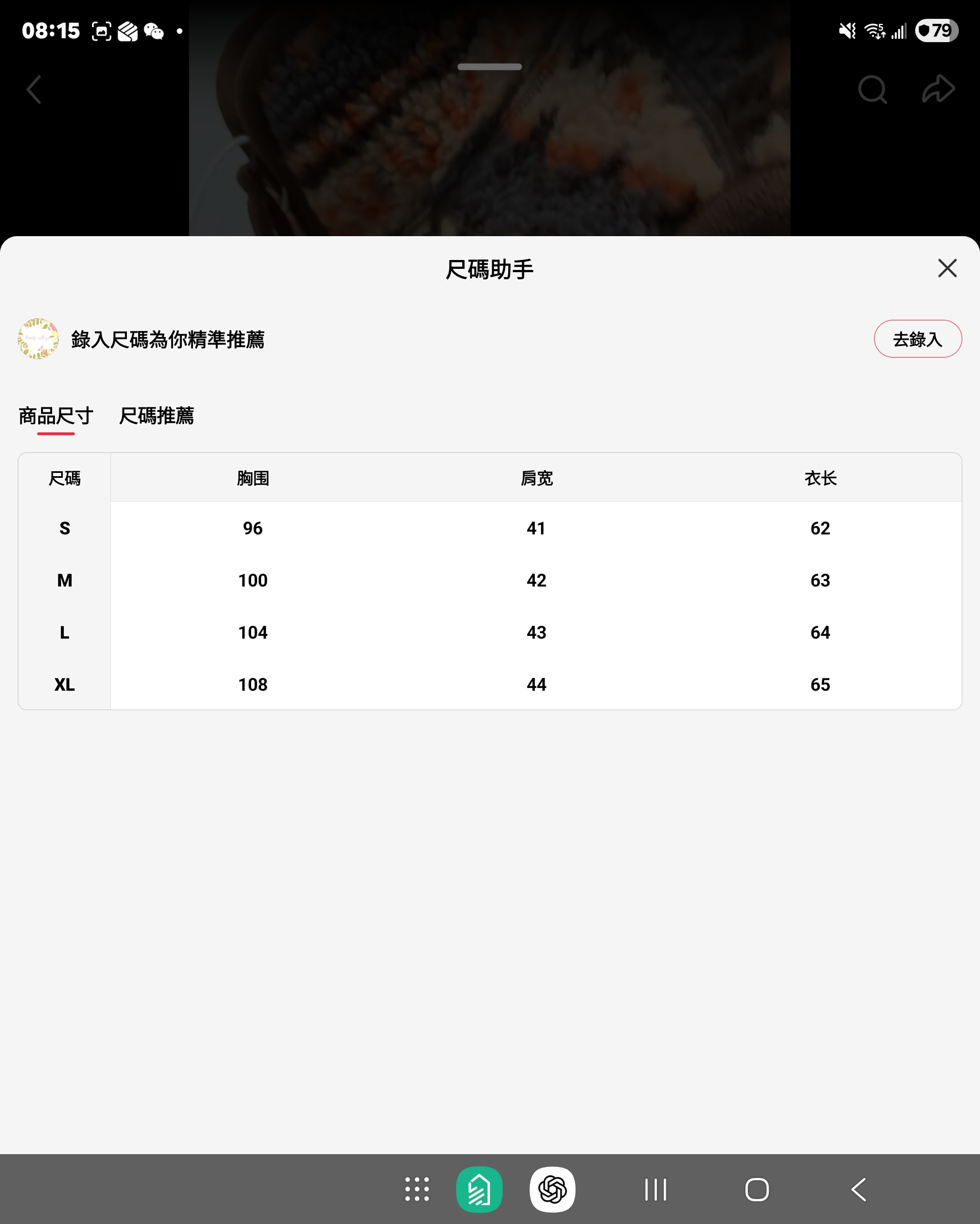Select the 商品尺寸 tab

coord(55,416)
